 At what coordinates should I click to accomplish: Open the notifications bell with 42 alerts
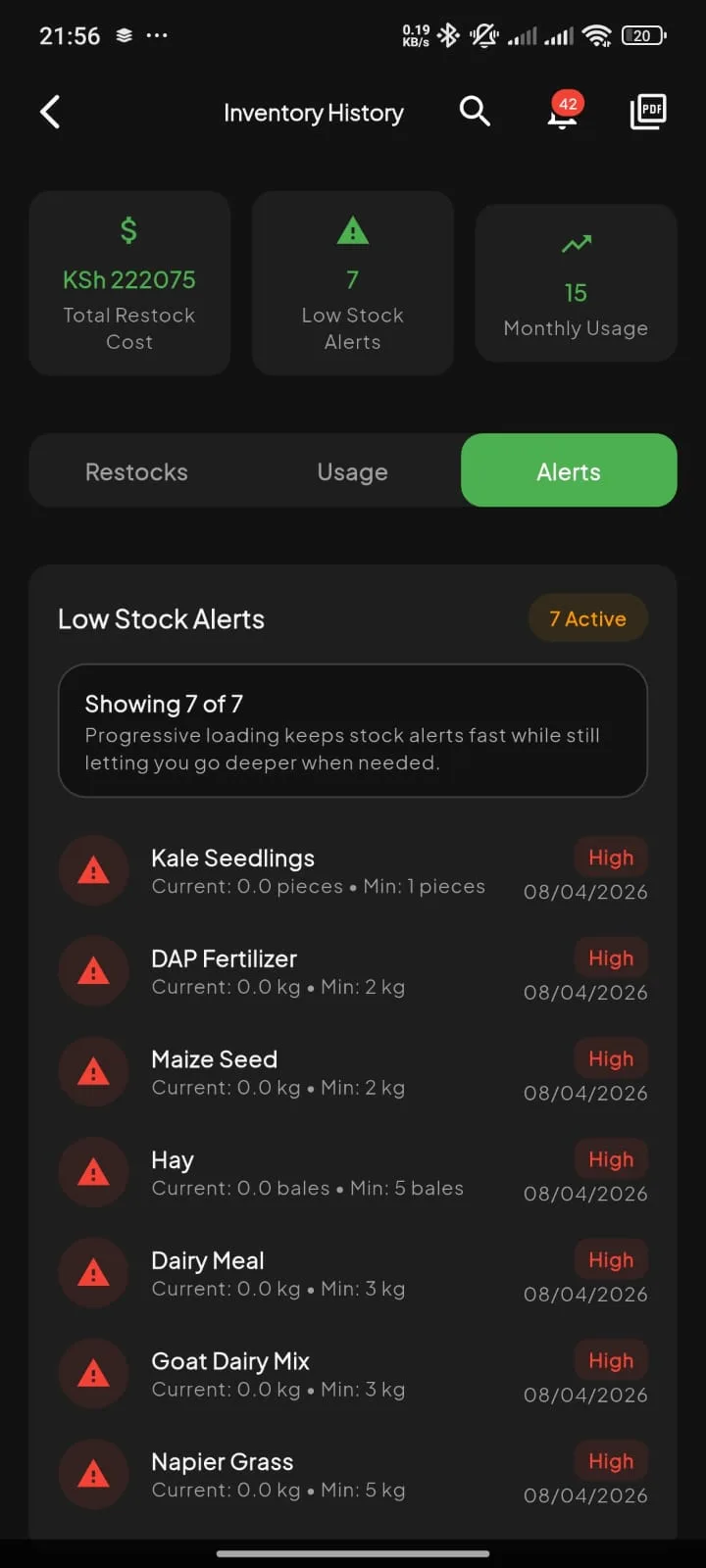click(561, 115)
